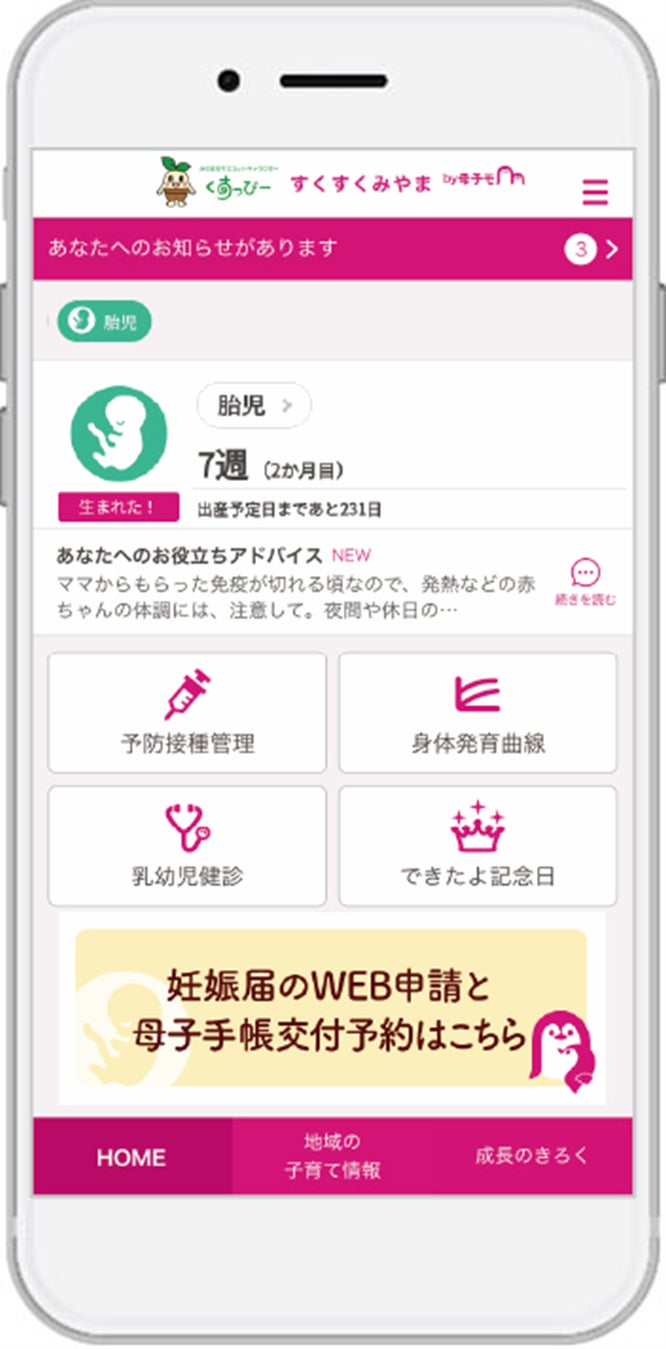
Task: Open the 身体発育曲線 growth curve tile
Action: (x=478, y=712)
